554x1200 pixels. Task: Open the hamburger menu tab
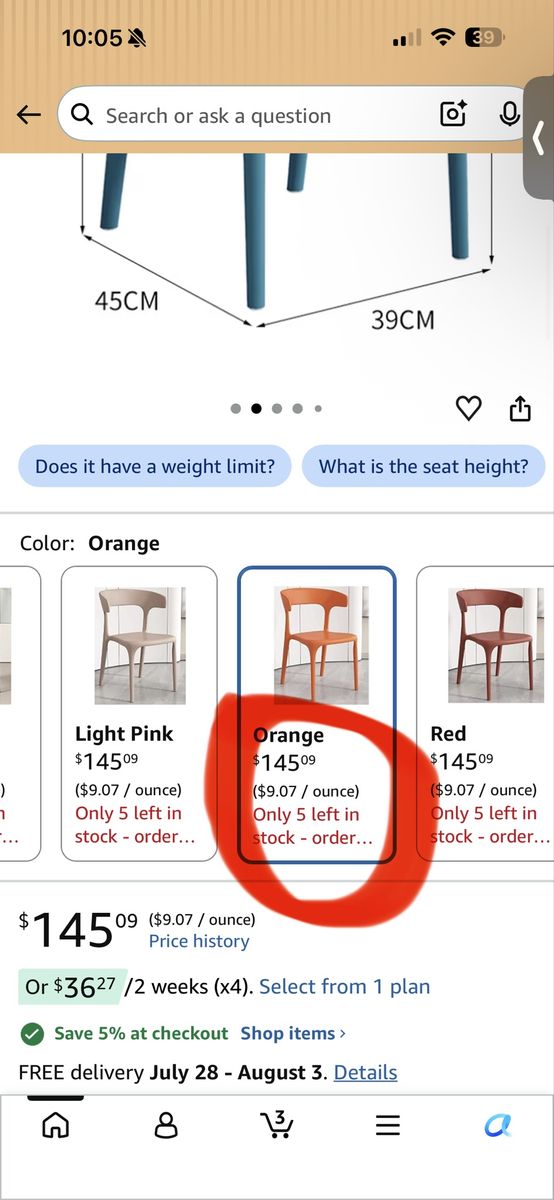[x=388, y=1125]
